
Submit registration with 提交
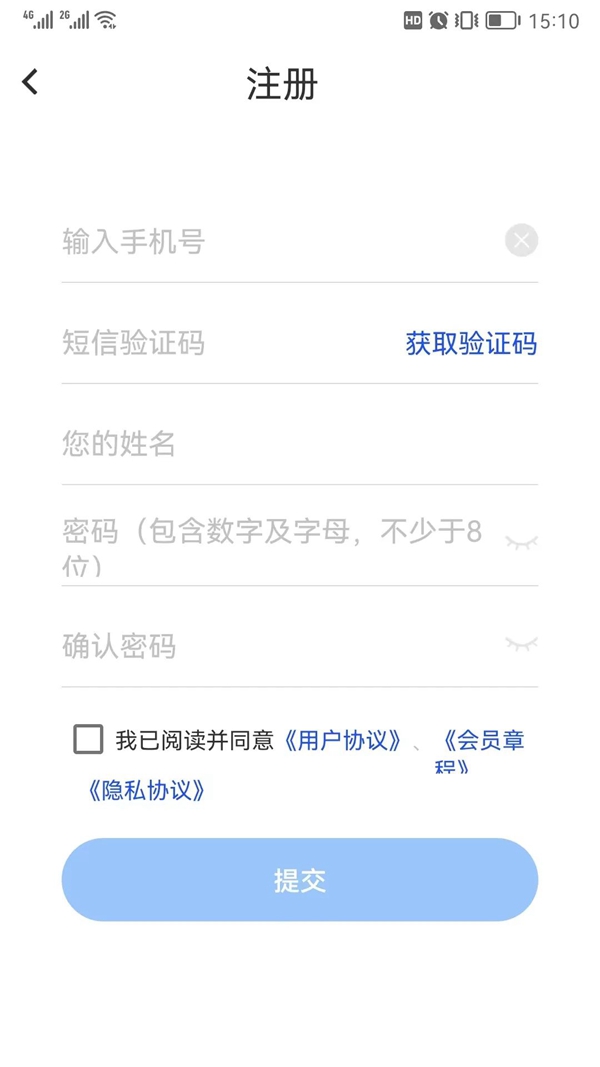(x=299, y=880)
